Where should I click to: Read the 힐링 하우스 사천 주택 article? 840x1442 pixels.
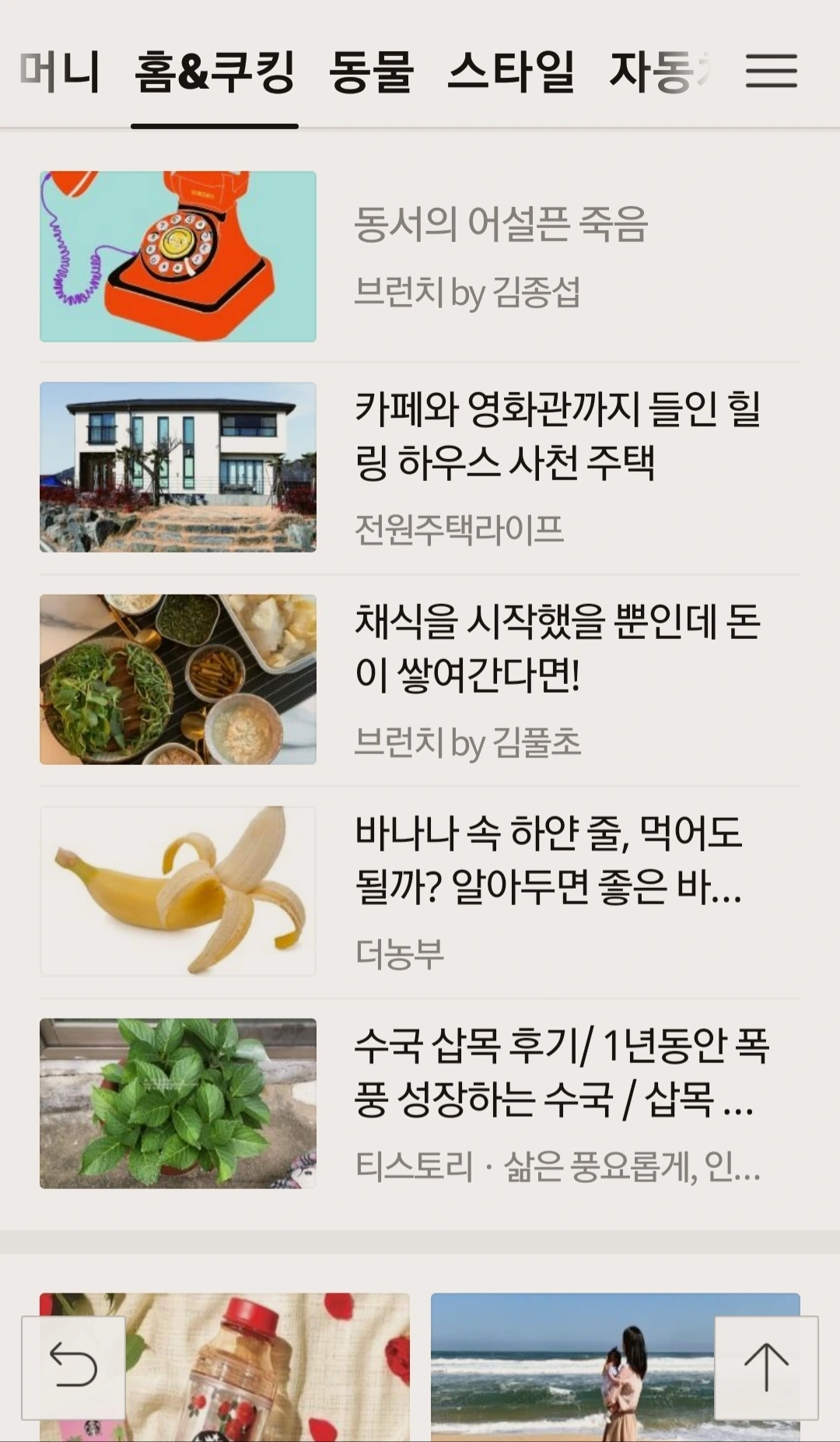(557, 435)
